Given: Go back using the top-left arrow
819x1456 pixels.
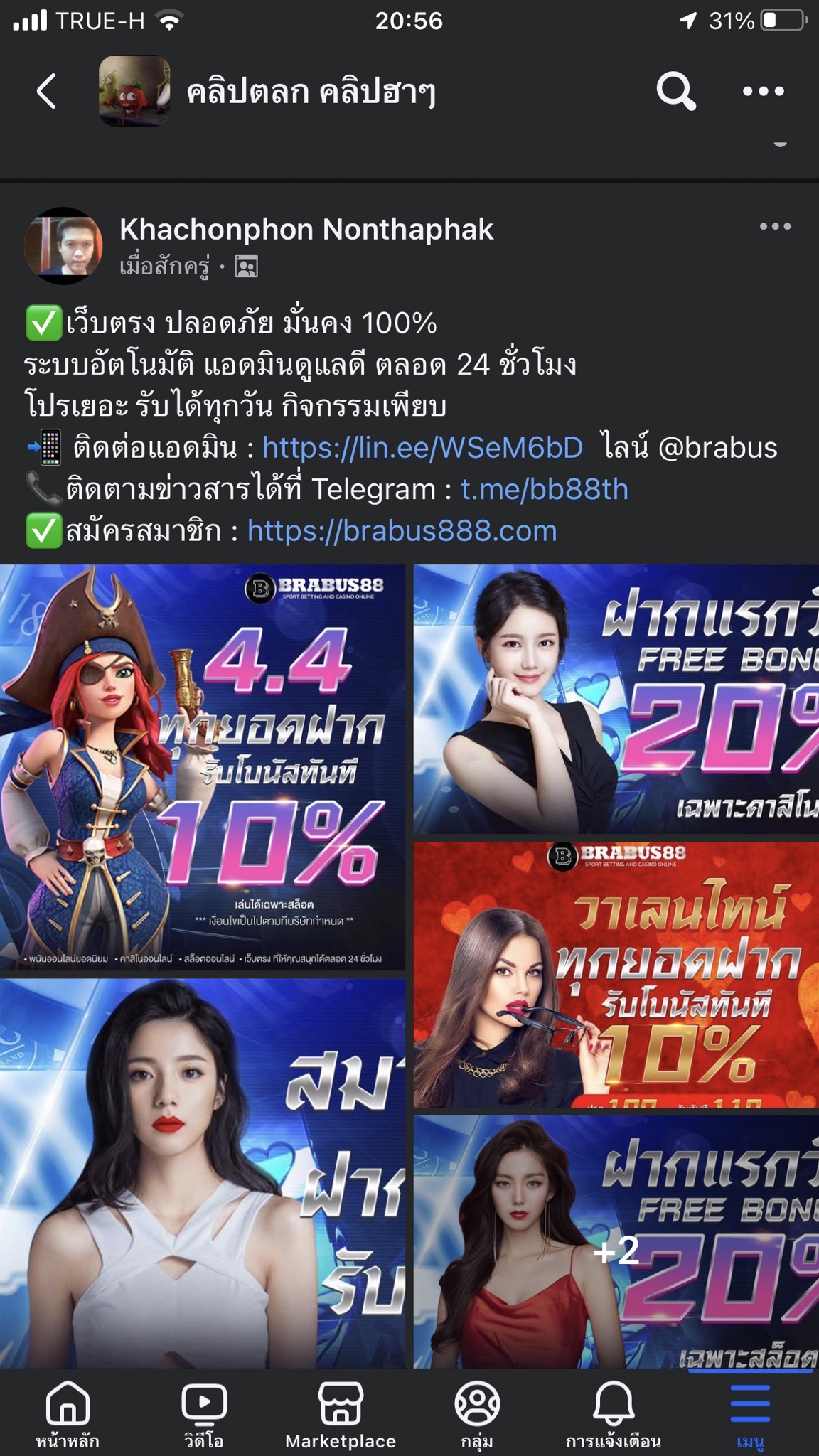Looking at the screenshot, I should tap(47, 92).
